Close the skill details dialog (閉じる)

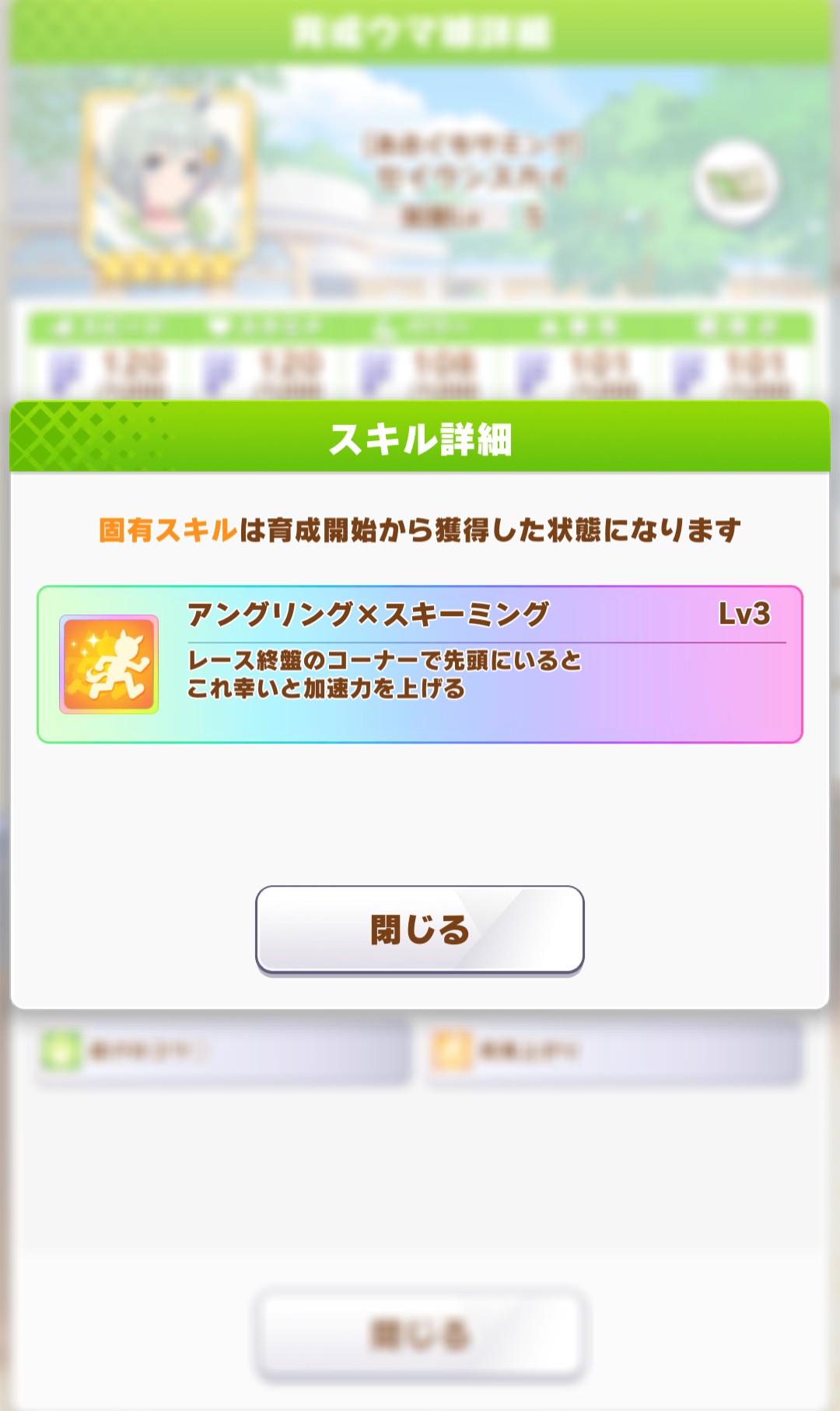point(419,929)
